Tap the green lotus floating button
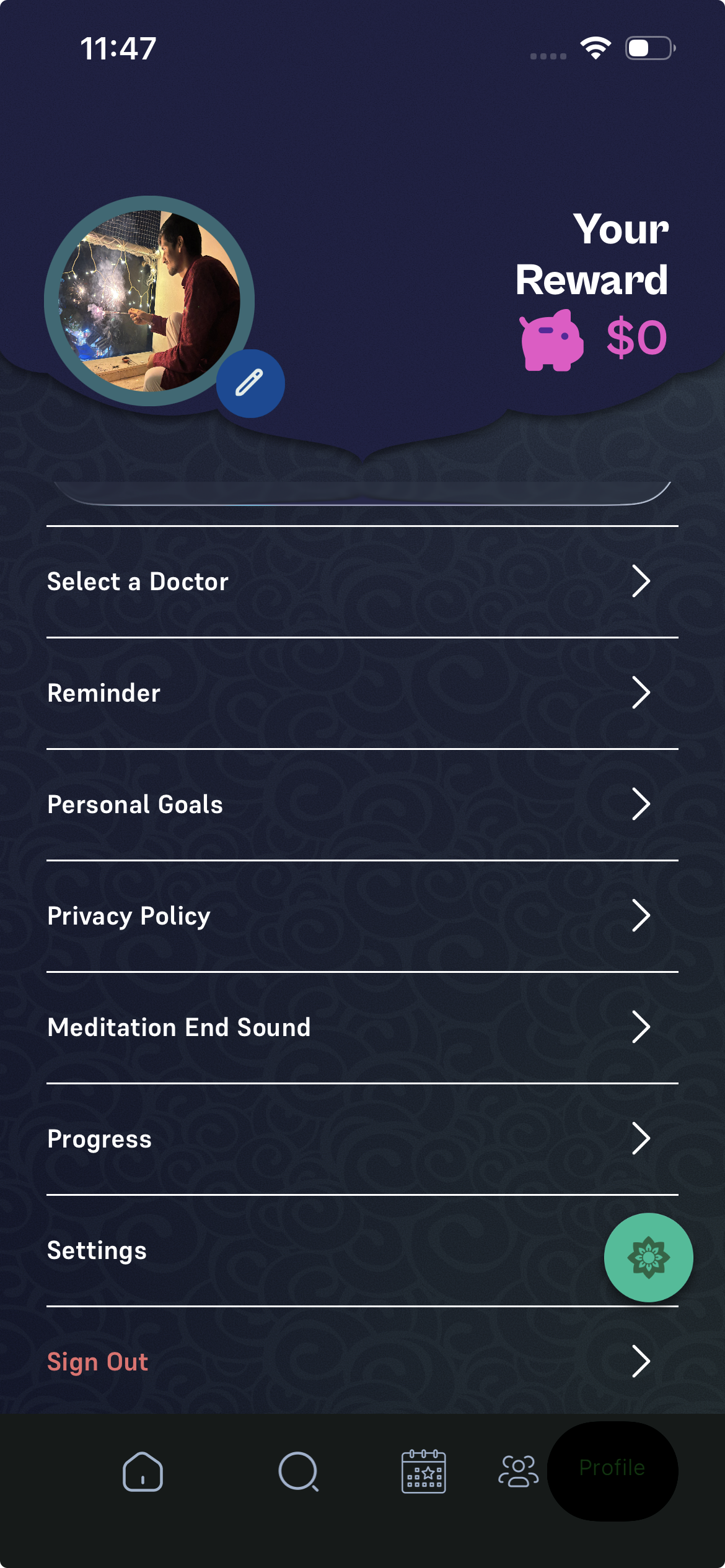This screenshot has height=1568, width=725. point(648,1257)
